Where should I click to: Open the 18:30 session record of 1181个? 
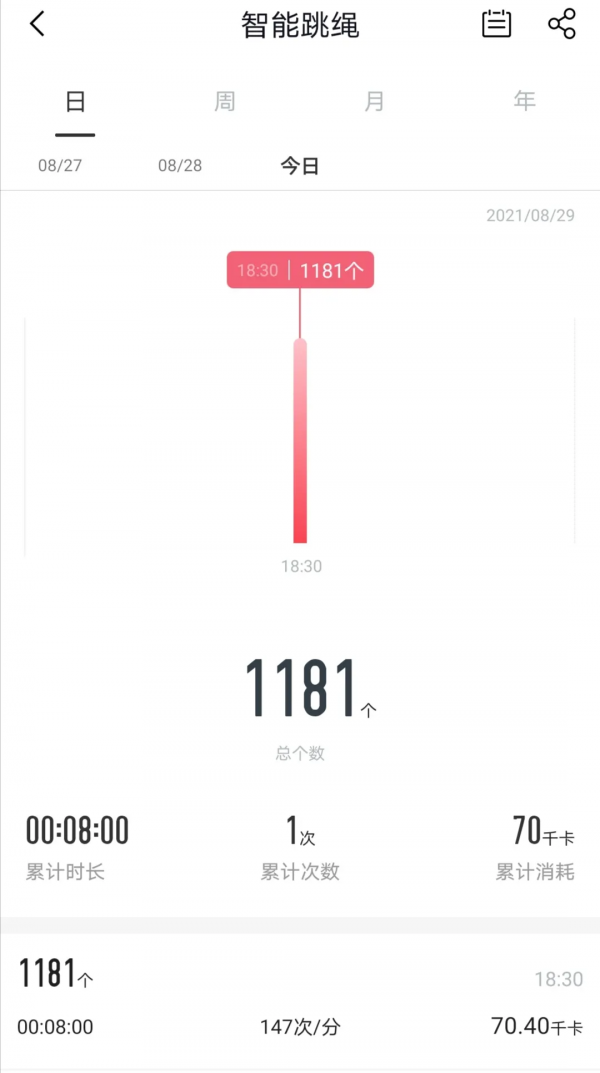[300, 998]
